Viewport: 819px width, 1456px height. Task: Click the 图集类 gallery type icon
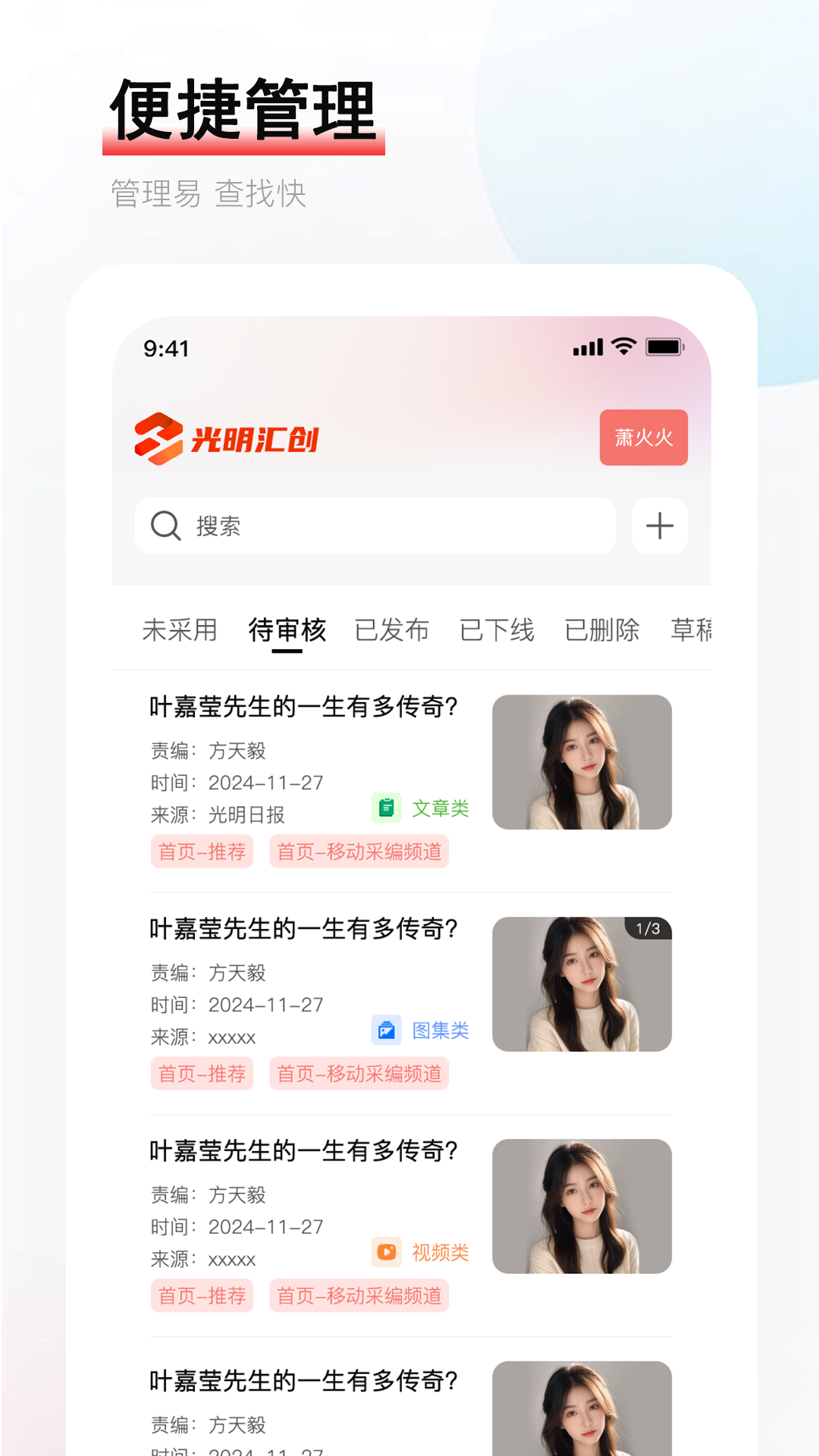387,1030
